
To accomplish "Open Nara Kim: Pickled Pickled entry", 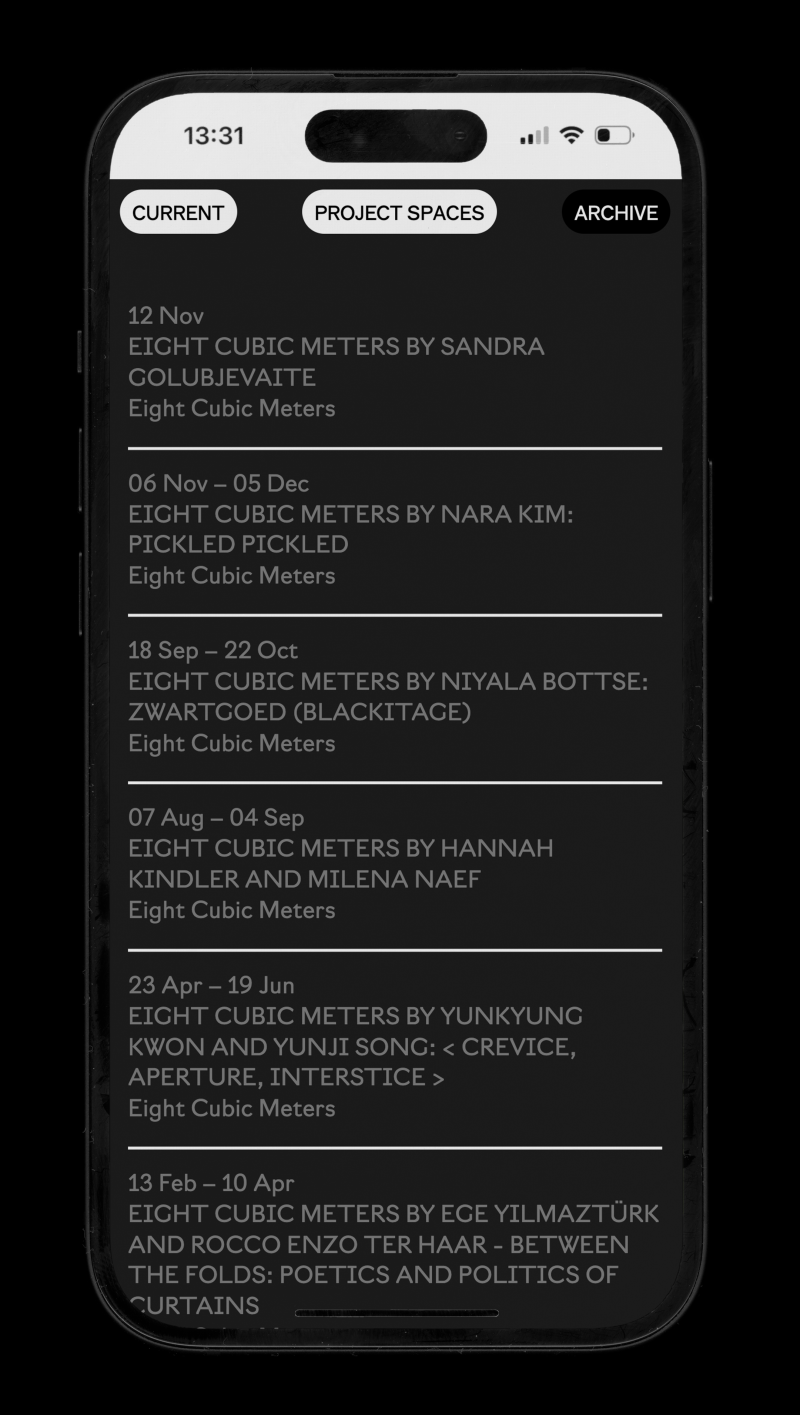I will [395, 529].
